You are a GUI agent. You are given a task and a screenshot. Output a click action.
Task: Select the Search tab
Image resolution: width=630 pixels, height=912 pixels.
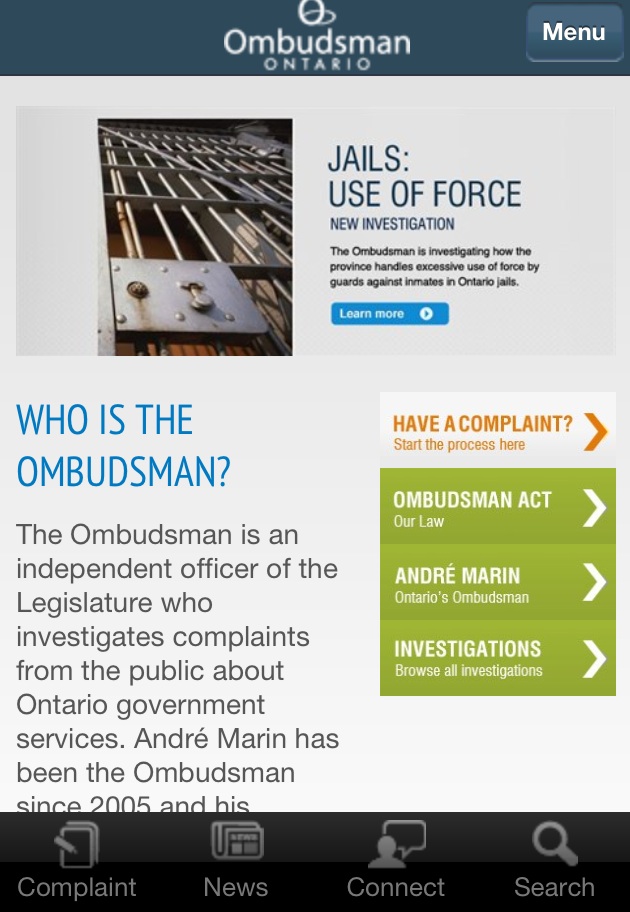pos(554,862)
